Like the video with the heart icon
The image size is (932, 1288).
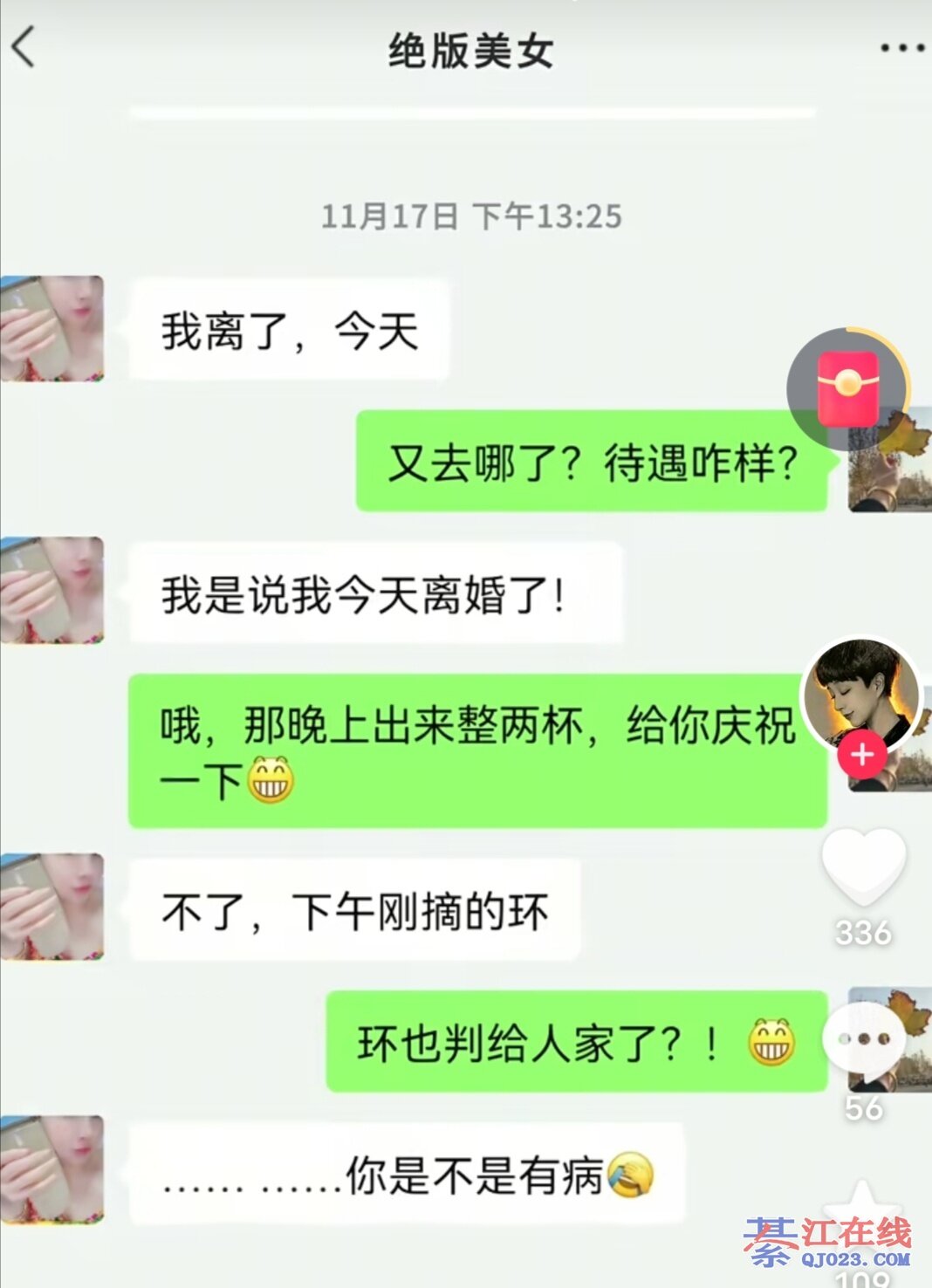(x=863, y=866)
